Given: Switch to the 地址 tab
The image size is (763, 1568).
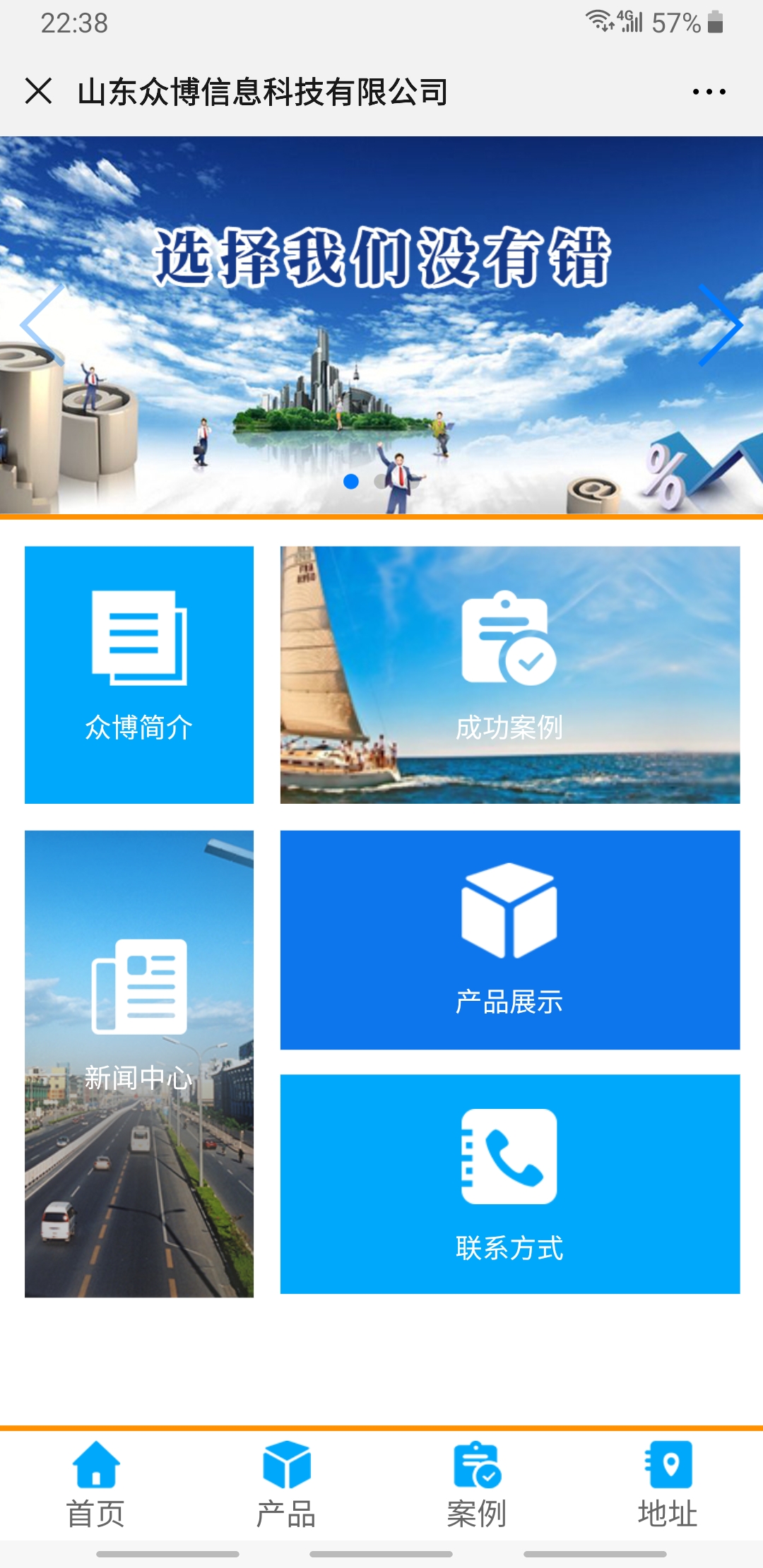Looking at the screenshot, I should [668, 1485].
